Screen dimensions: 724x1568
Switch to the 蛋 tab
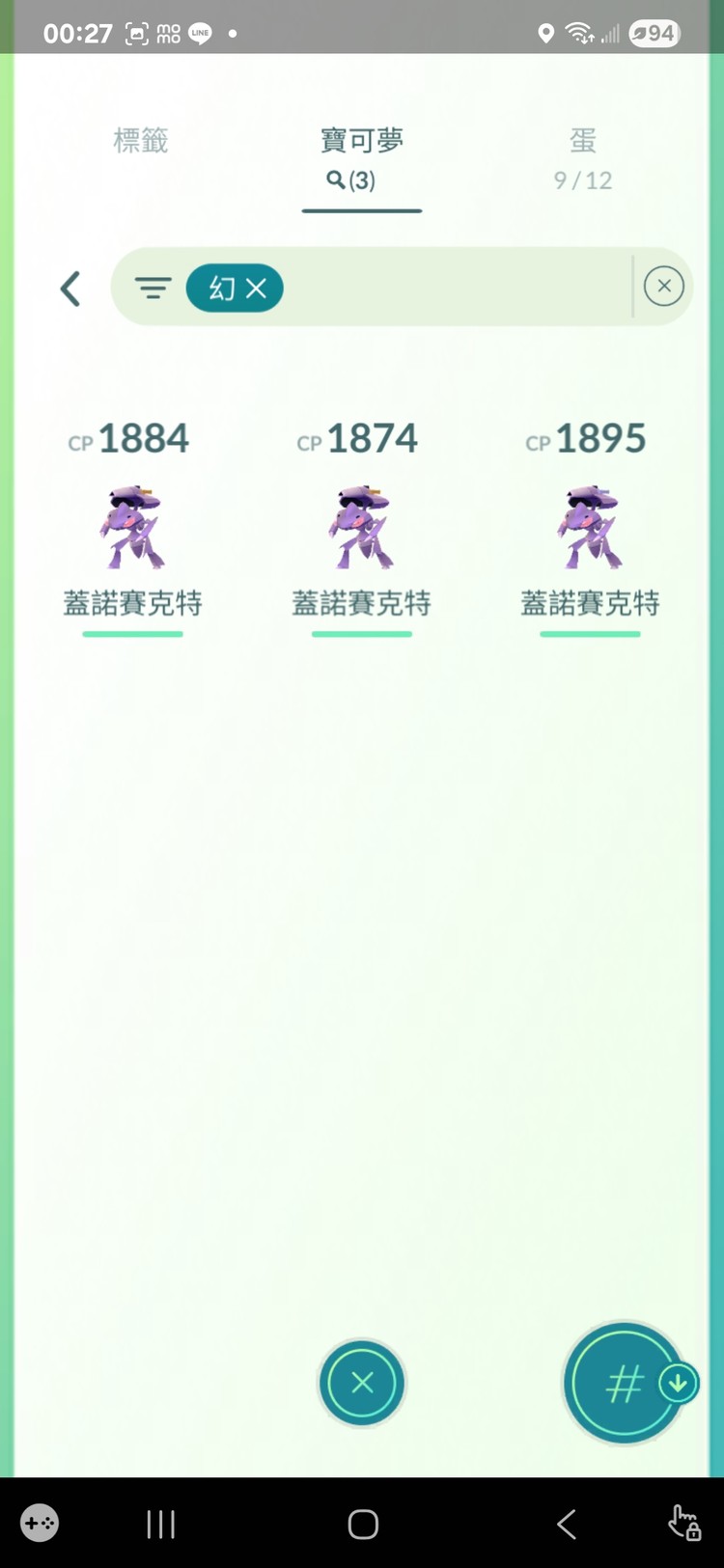582,156
